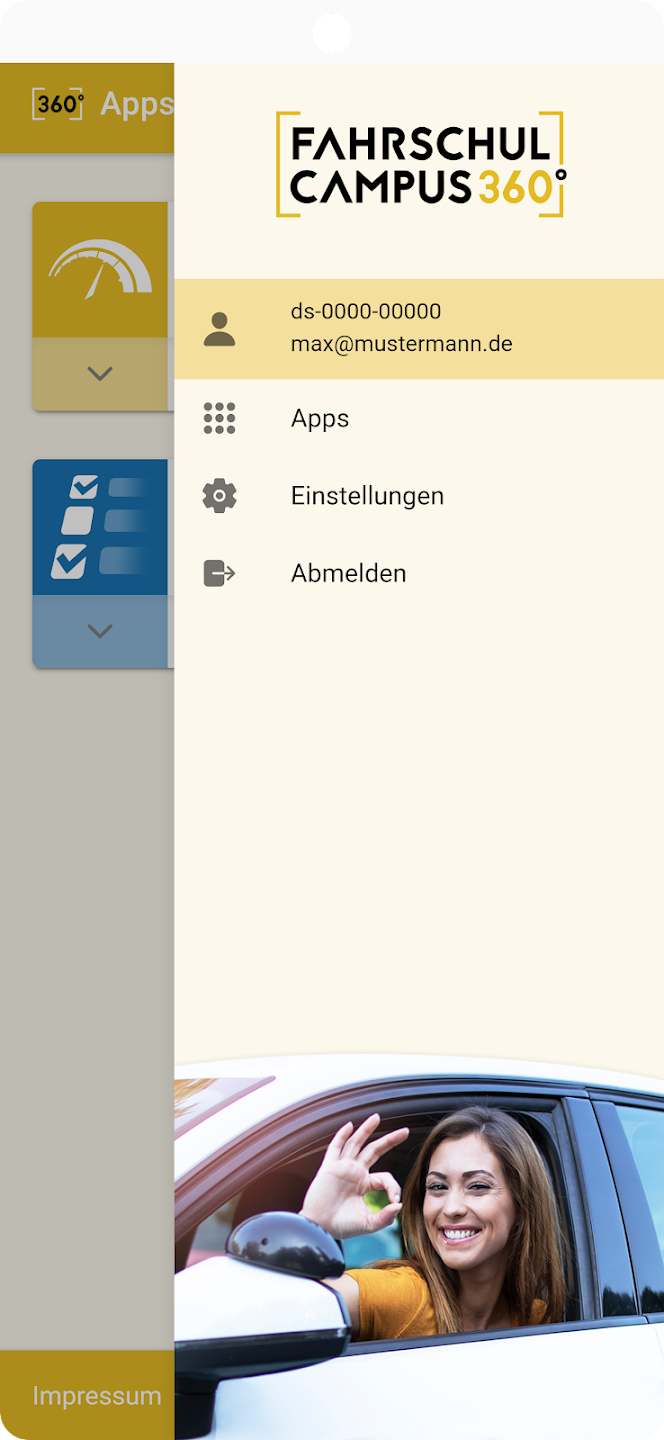Select Abmelden to log out

(x=419, y=573)
